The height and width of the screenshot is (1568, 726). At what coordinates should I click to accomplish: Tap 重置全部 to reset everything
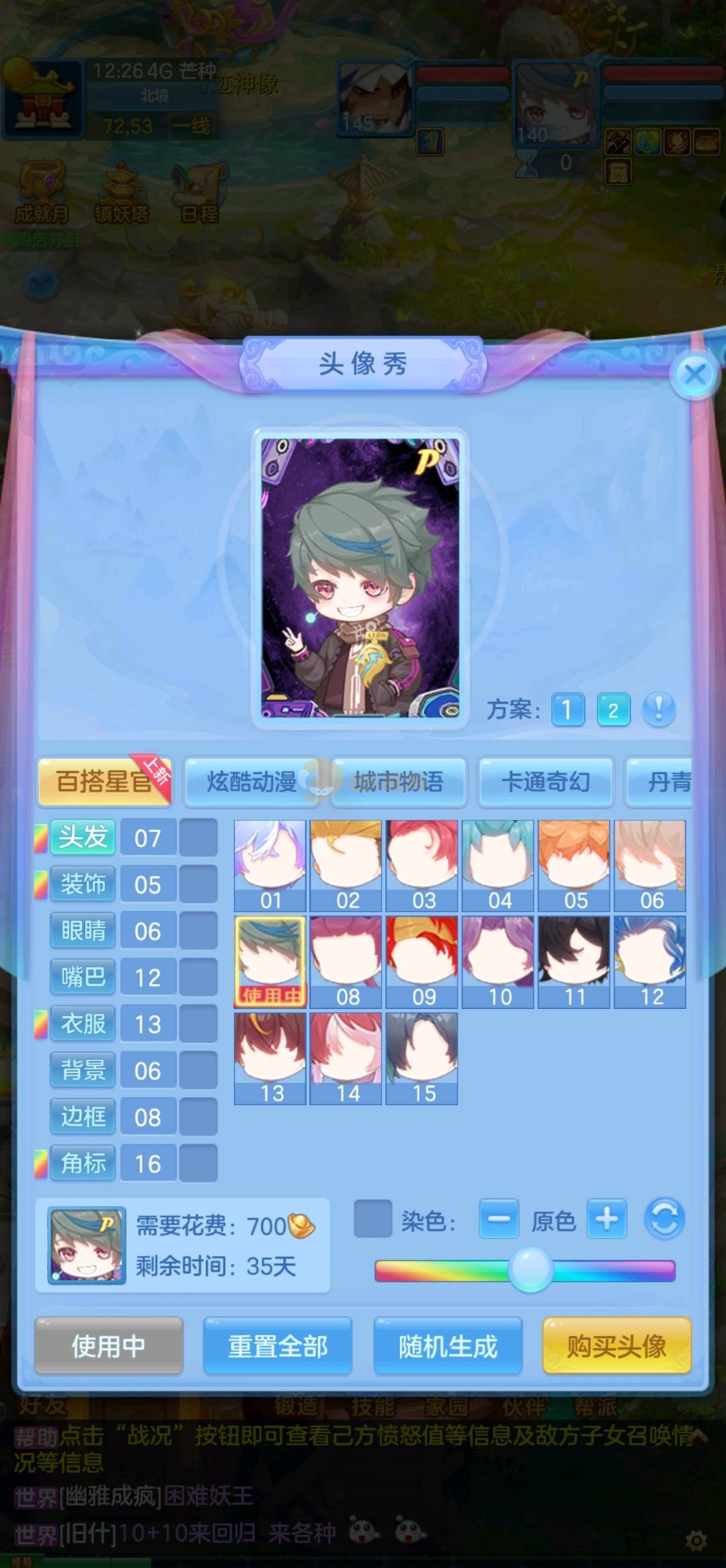pyautogui.click(x=278, y=1346)
